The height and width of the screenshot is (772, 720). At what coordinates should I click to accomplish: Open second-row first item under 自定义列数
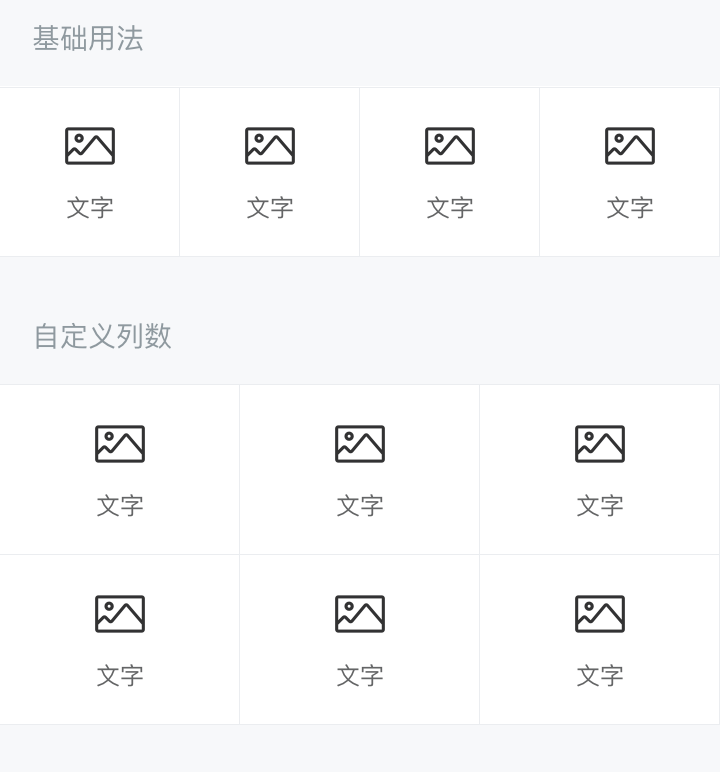point(120,640)
